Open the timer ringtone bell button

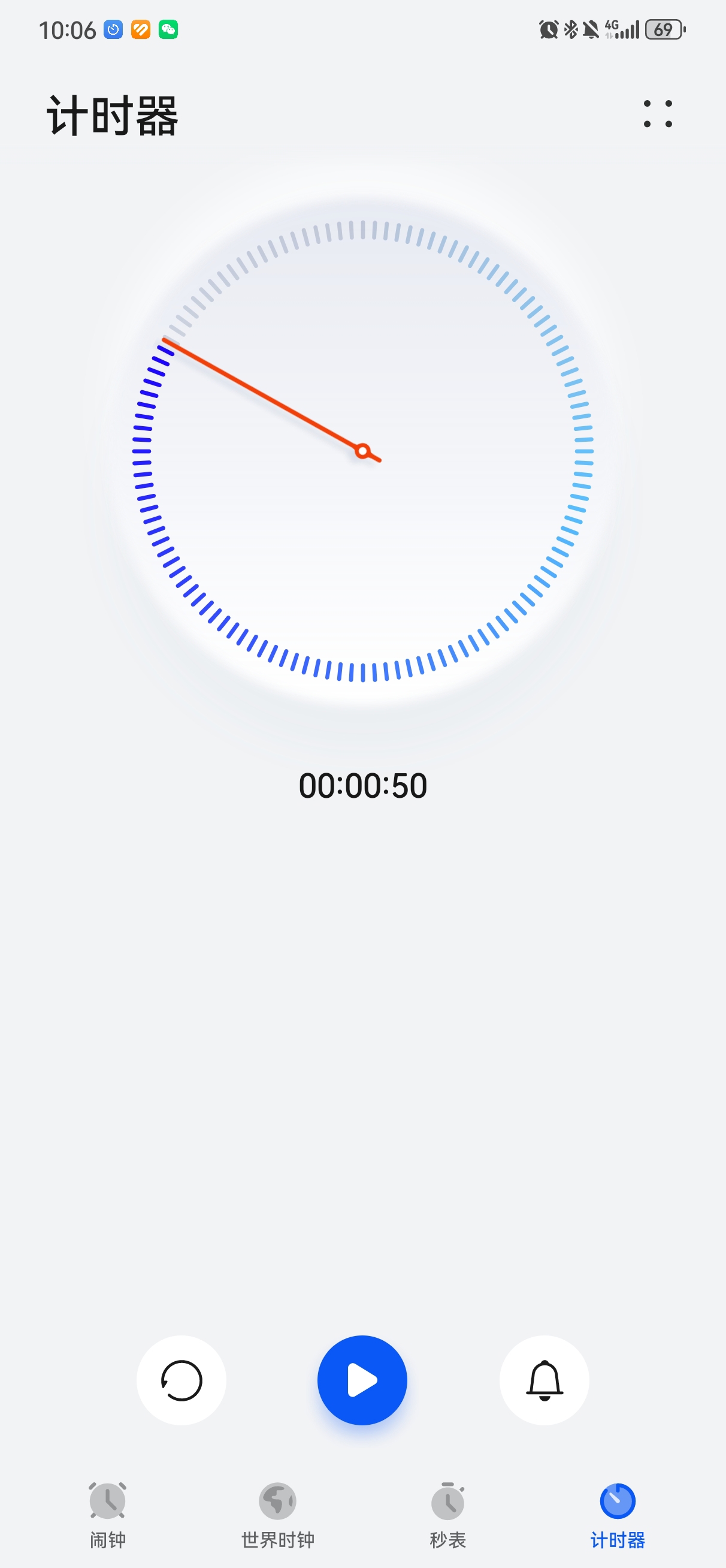[x=544, y=1380]
